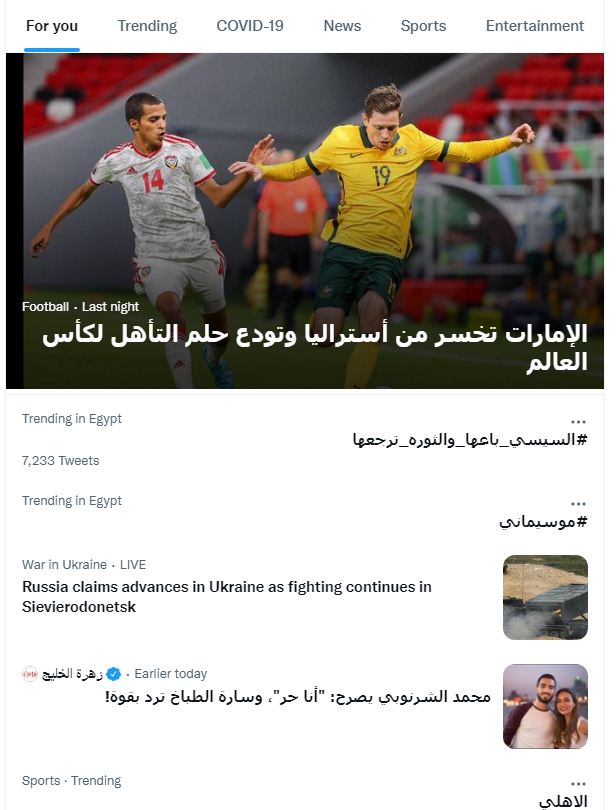Show more options for #موسيماني trend
This screenshot has height=810, width=616.
click(578, 502)
